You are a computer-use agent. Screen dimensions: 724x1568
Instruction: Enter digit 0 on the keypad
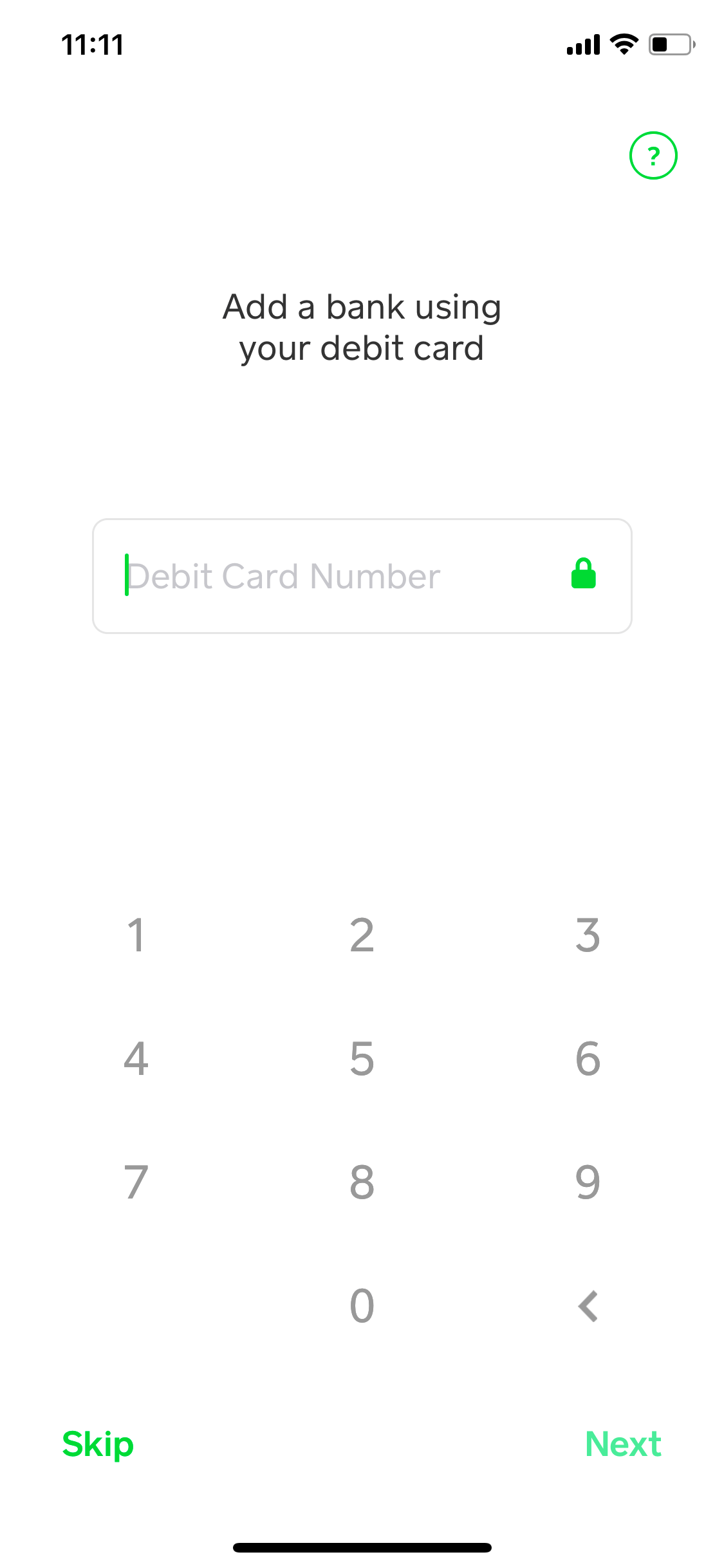[362, 1306]
